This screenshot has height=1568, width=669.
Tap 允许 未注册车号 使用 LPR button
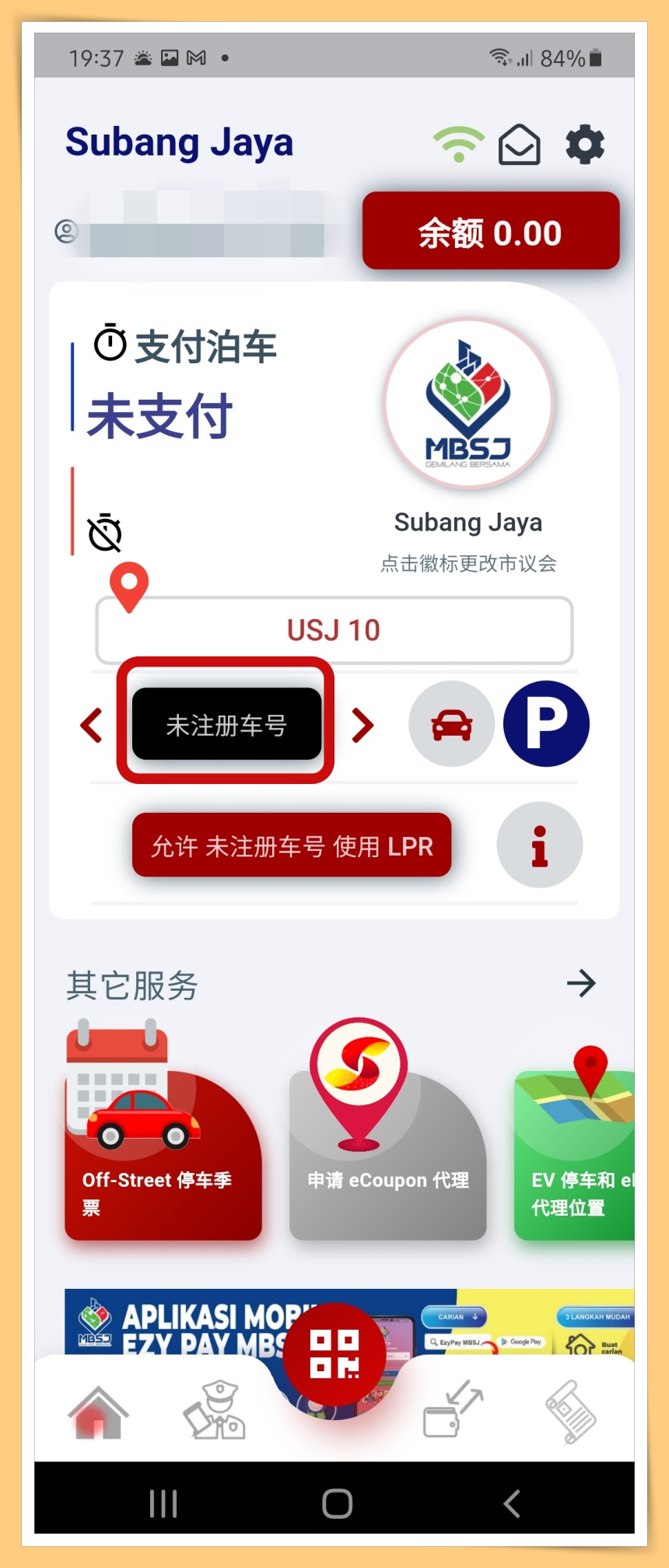point(292,845)
